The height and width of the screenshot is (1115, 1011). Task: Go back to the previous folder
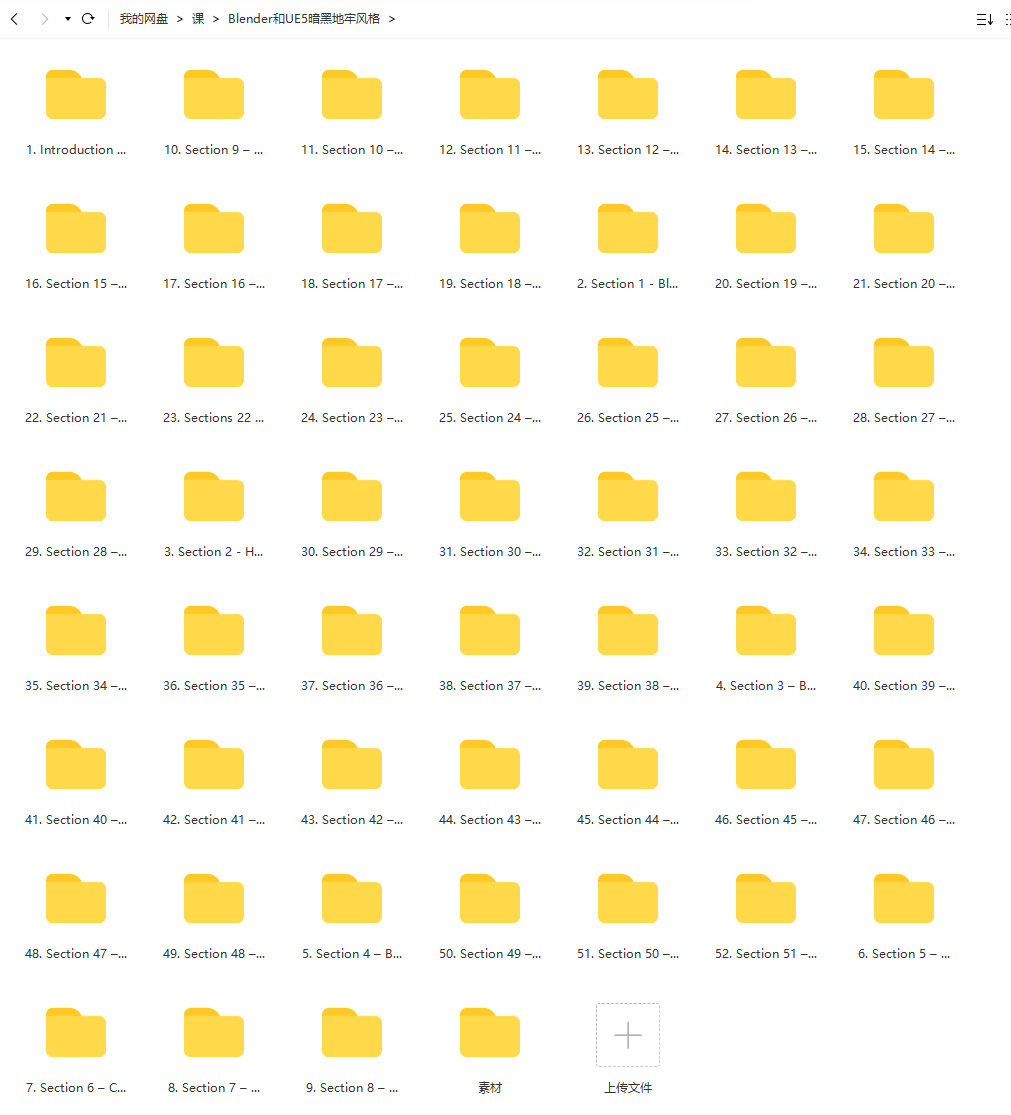[14, 19]
